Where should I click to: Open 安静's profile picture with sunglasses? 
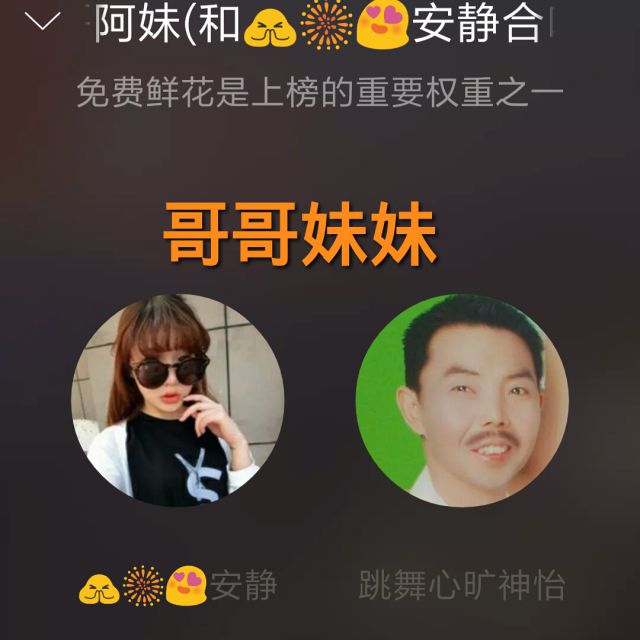coord(178,400)
